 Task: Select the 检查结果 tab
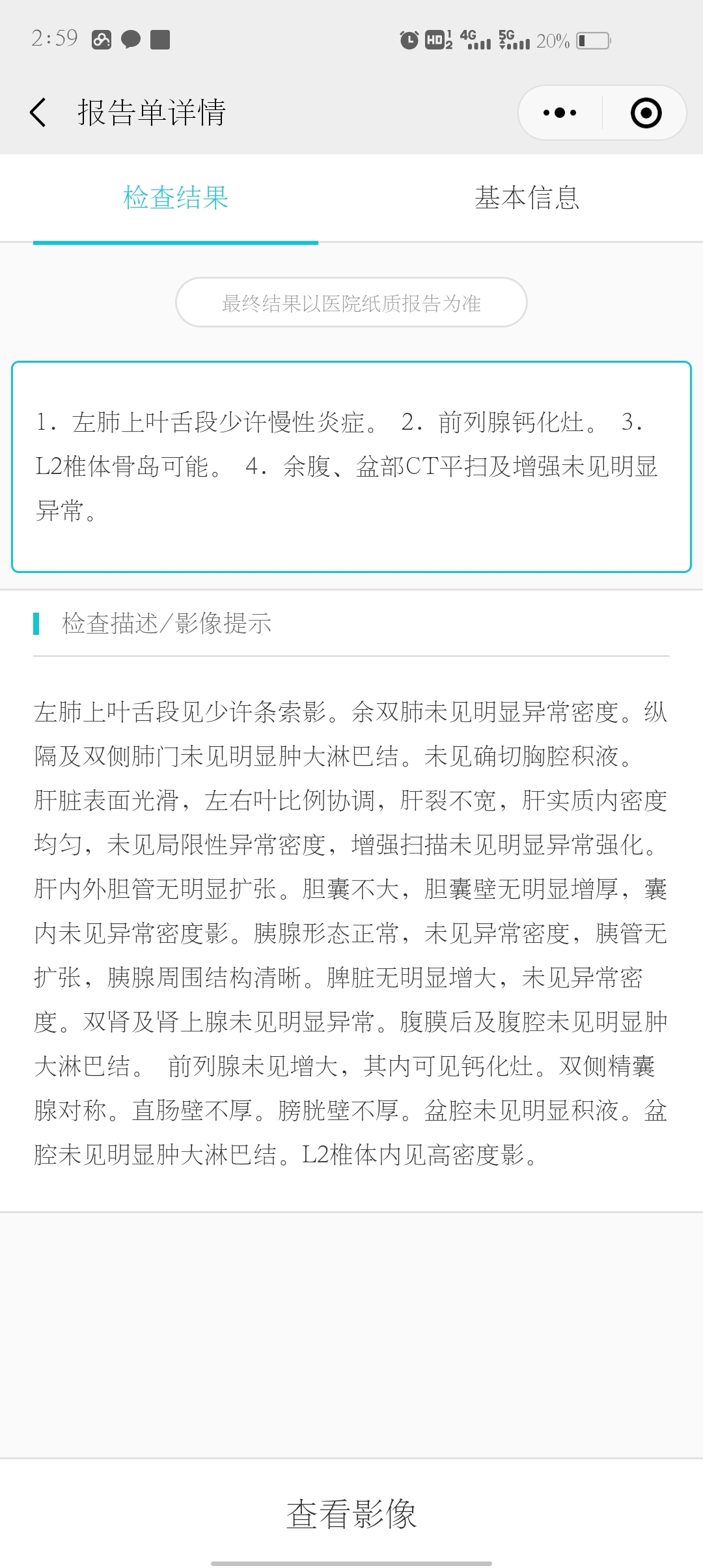point(176,198)
